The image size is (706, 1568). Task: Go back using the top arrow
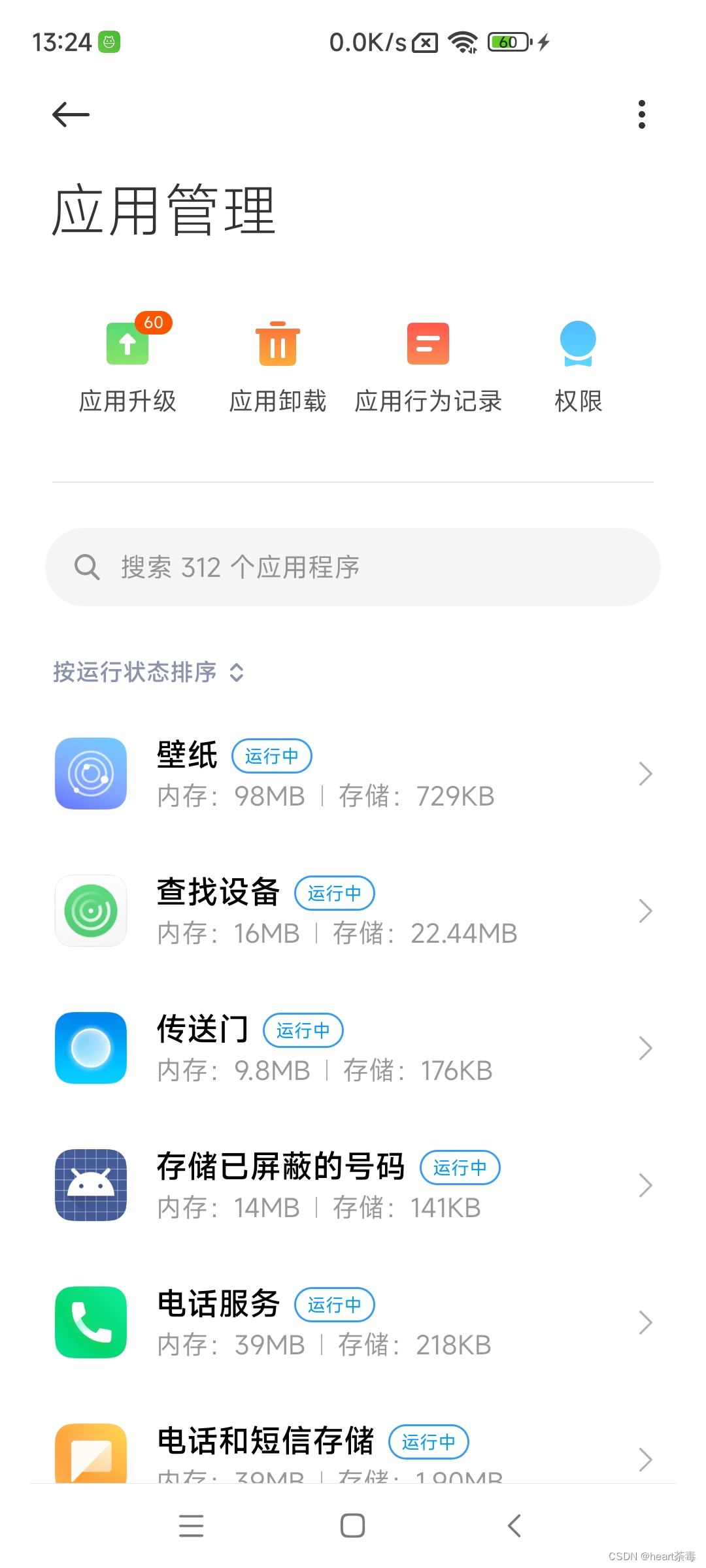click(x=71, y=115)
